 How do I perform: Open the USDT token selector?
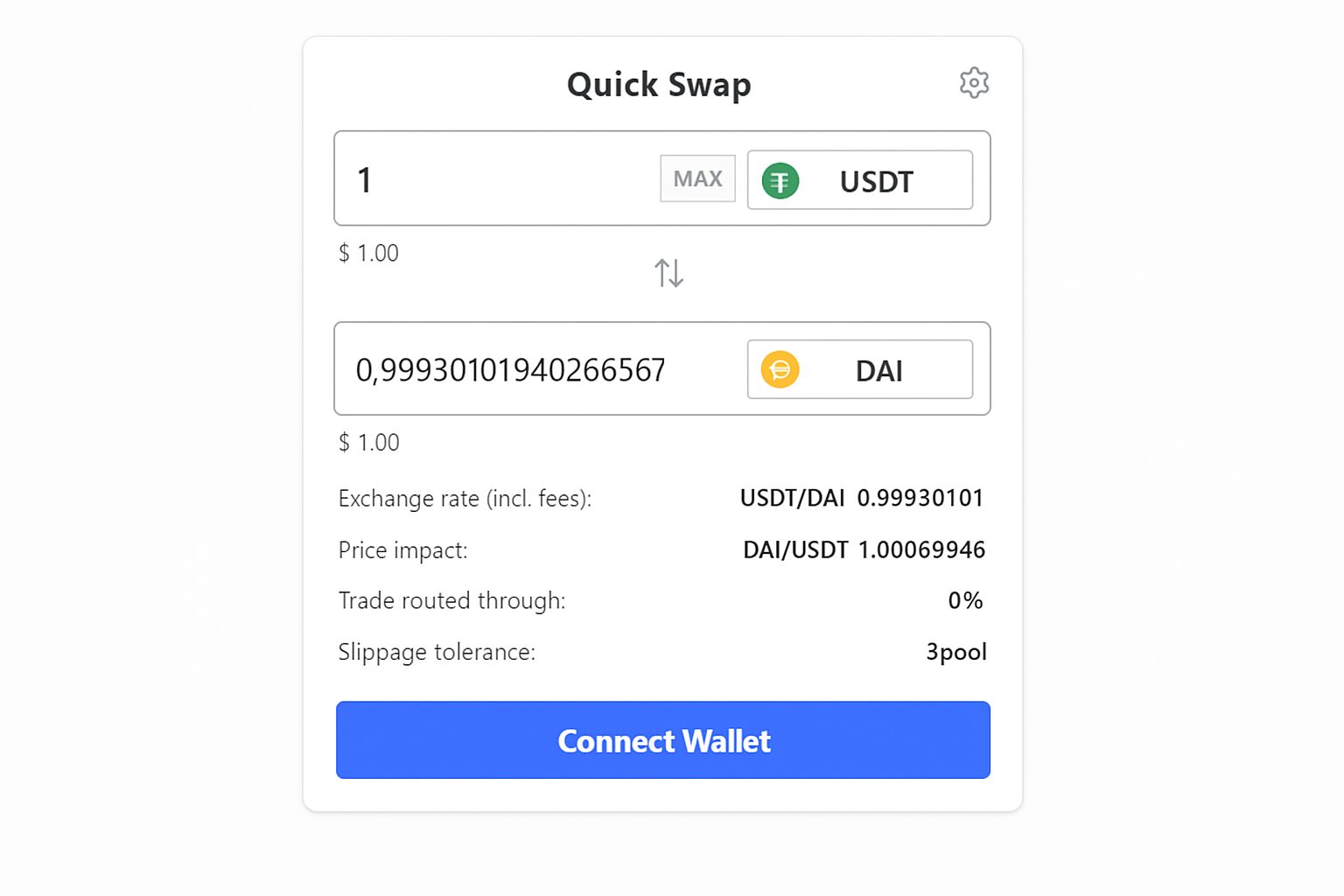point(859,180)
